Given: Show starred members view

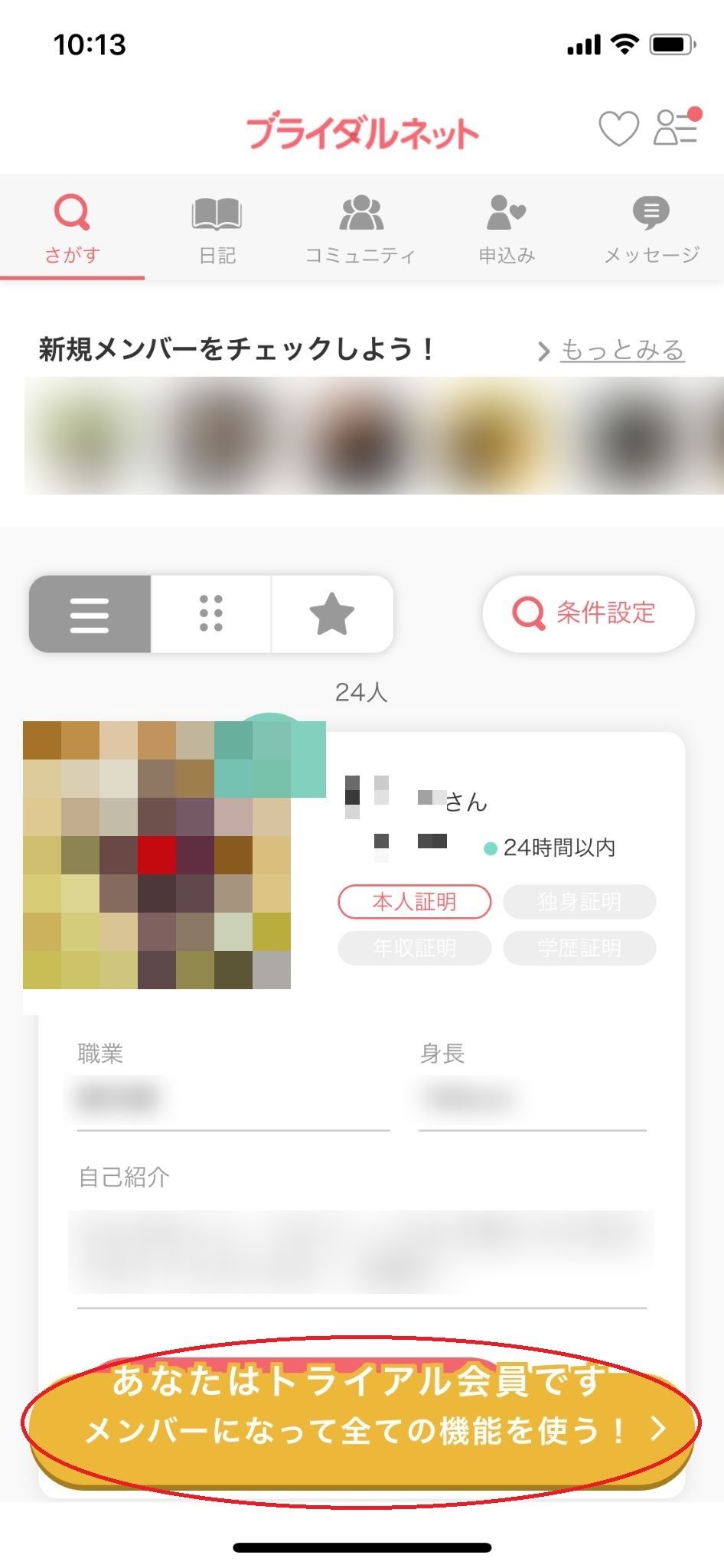Looking at the screenshot, I should pyautogui.click(x=332, y=614).
